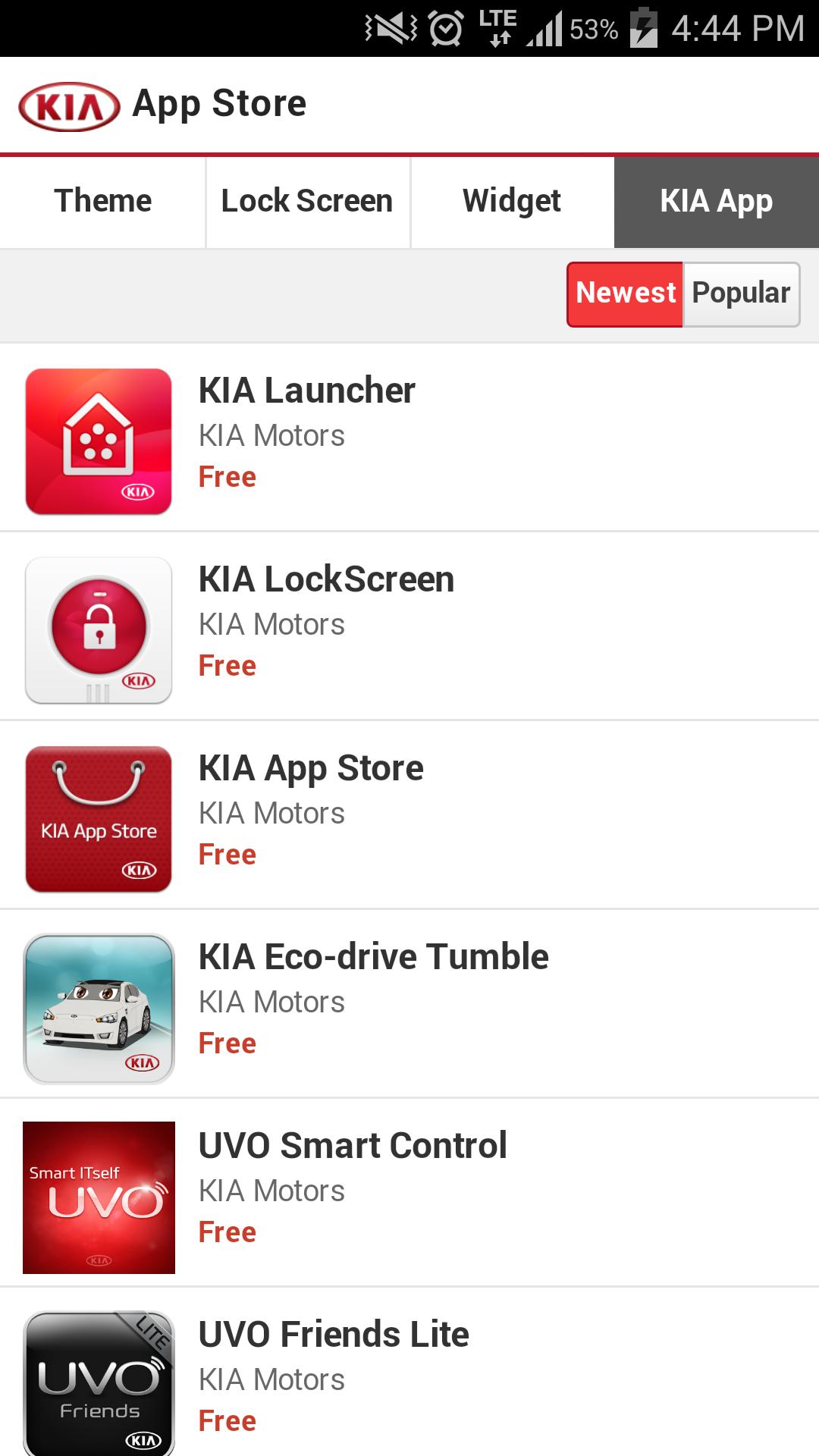Tap the KIA LockScreen padlock icon

coord(99,629)
